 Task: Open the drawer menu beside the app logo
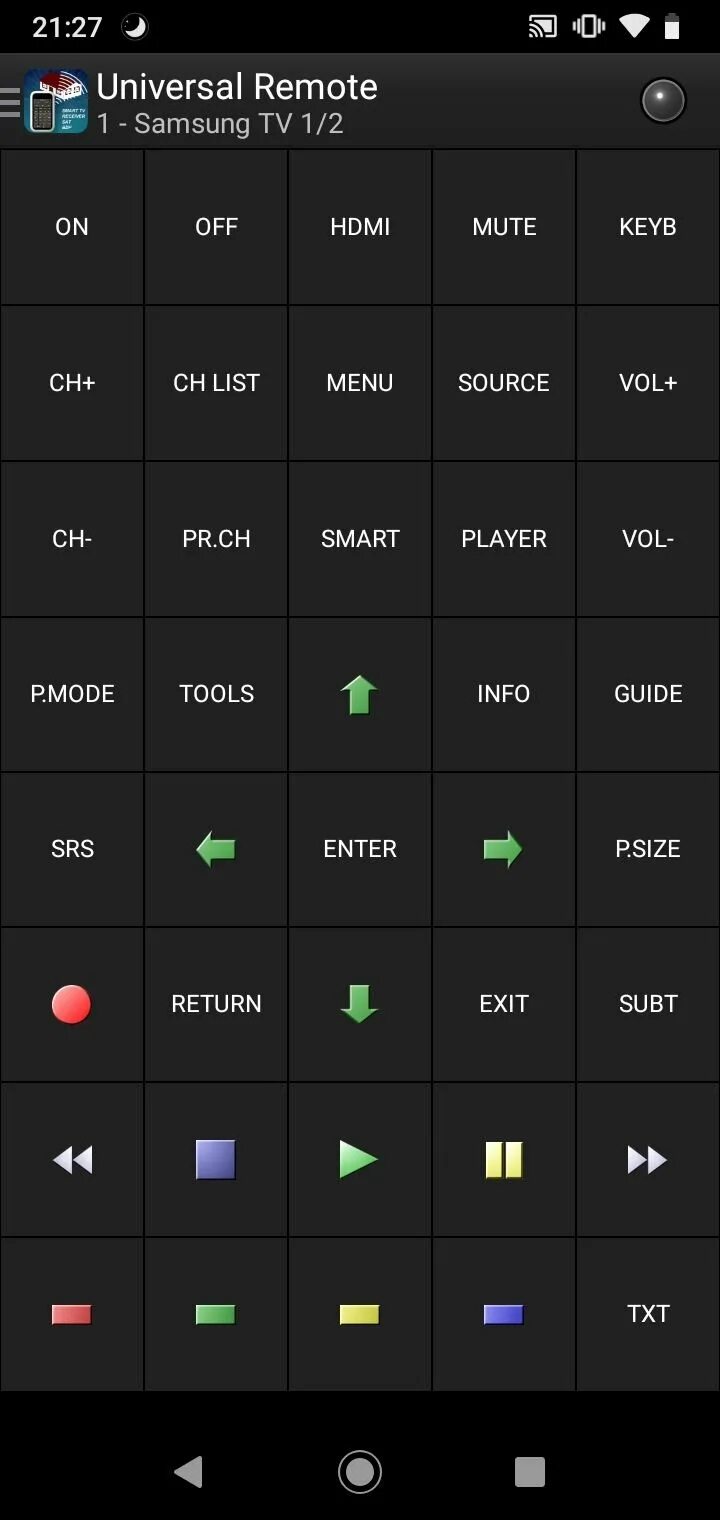point(10,102)
